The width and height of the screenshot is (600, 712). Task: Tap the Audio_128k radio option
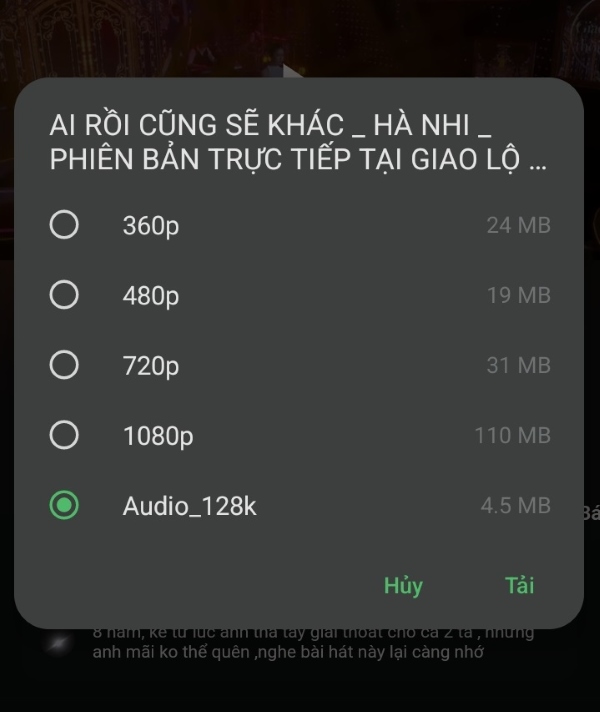pyautogui.click(x=64, y=506)
